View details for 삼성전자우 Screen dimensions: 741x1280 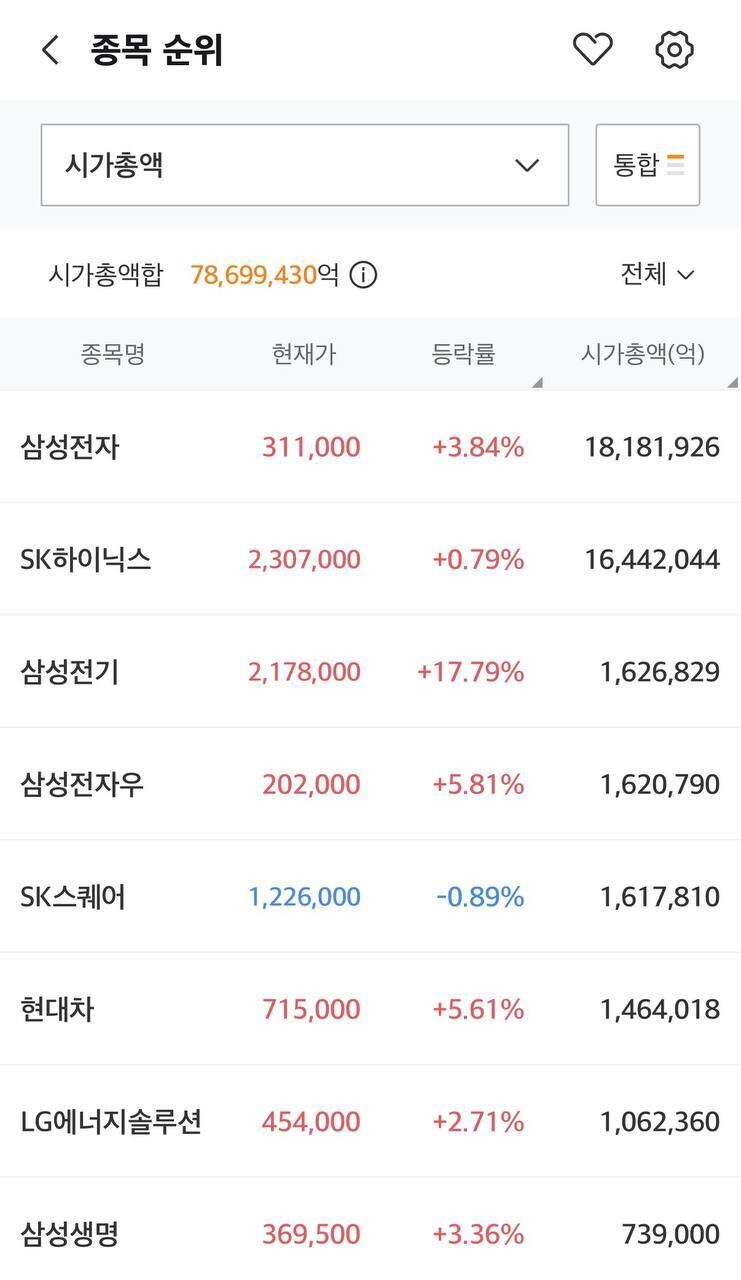pyautogui.click(x=370, y=784)
